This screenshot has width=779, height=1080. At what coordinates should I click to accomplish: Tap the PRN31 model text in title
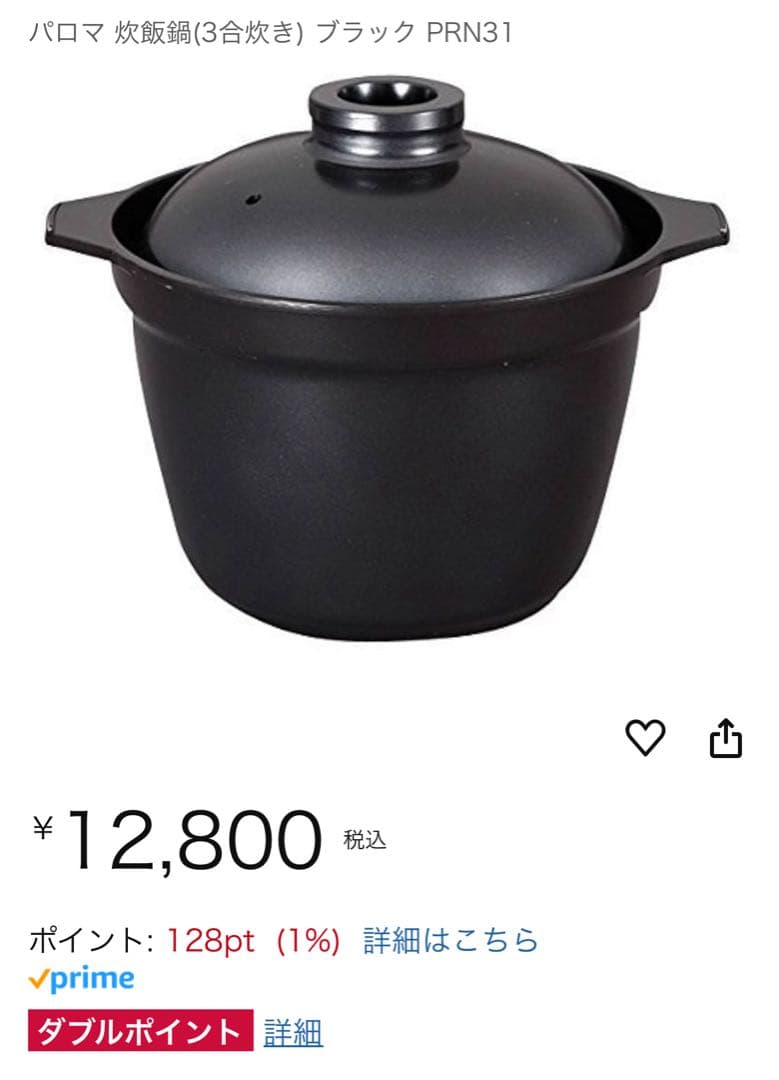pyautogui.click(x=472, y=31)
